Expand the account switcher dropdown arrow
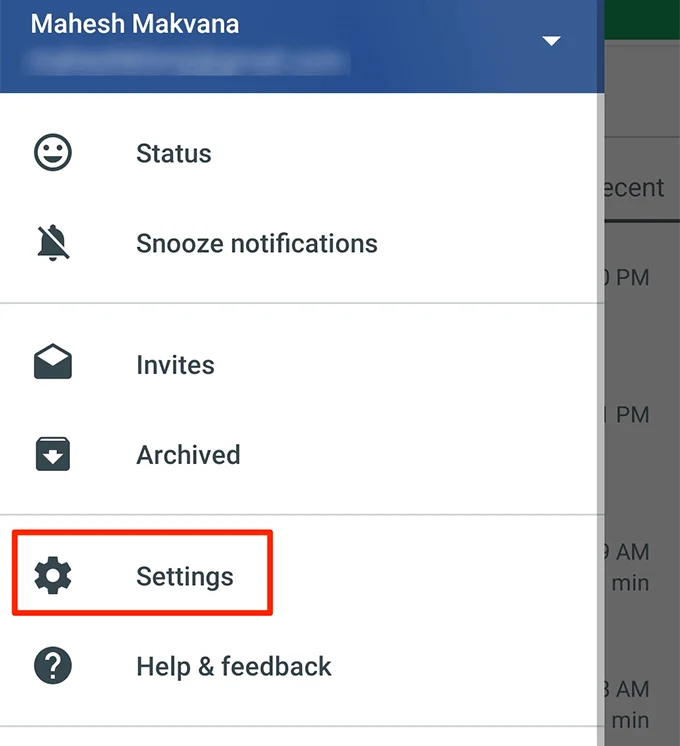The width and height of the screenshot is (680, 746). point(550,42)
